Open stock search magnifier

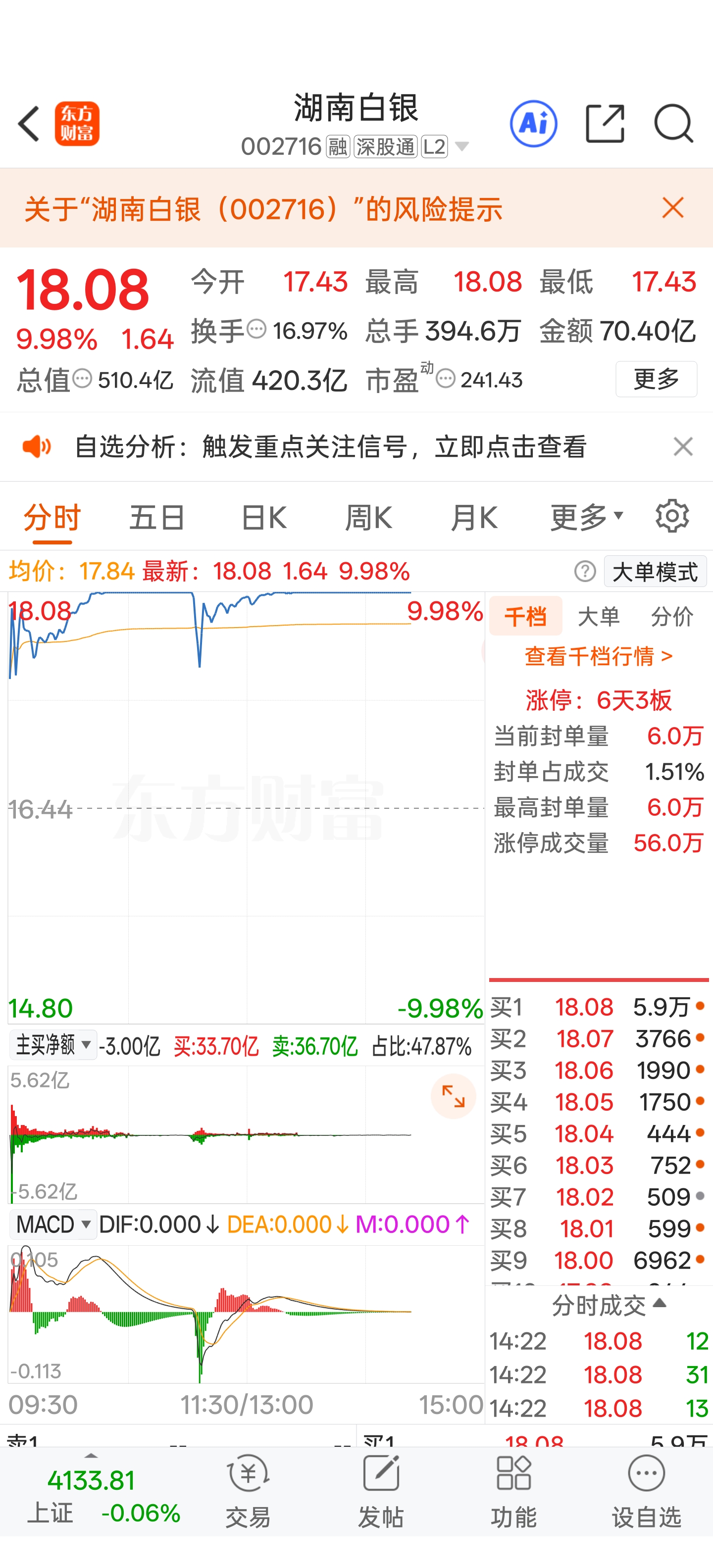coord(673,124)
